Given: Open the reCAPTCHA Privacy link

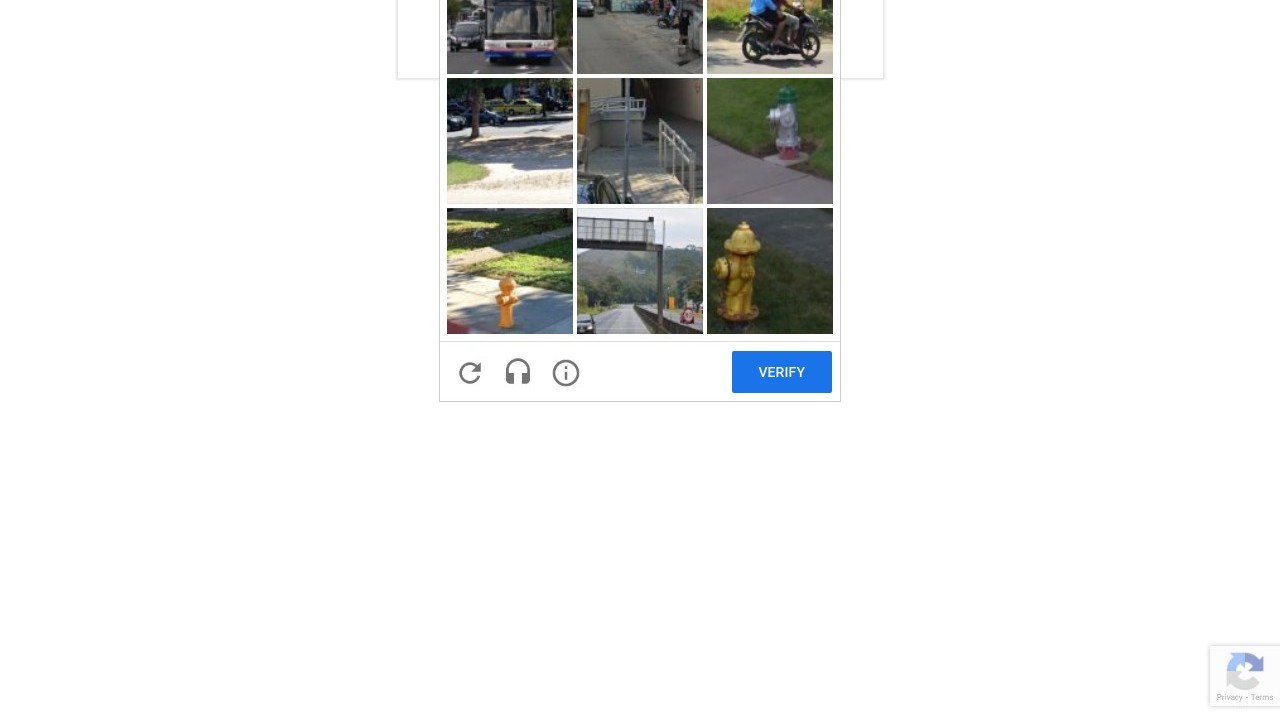Looking at the screenshot, I should (x=1229, y=697).
